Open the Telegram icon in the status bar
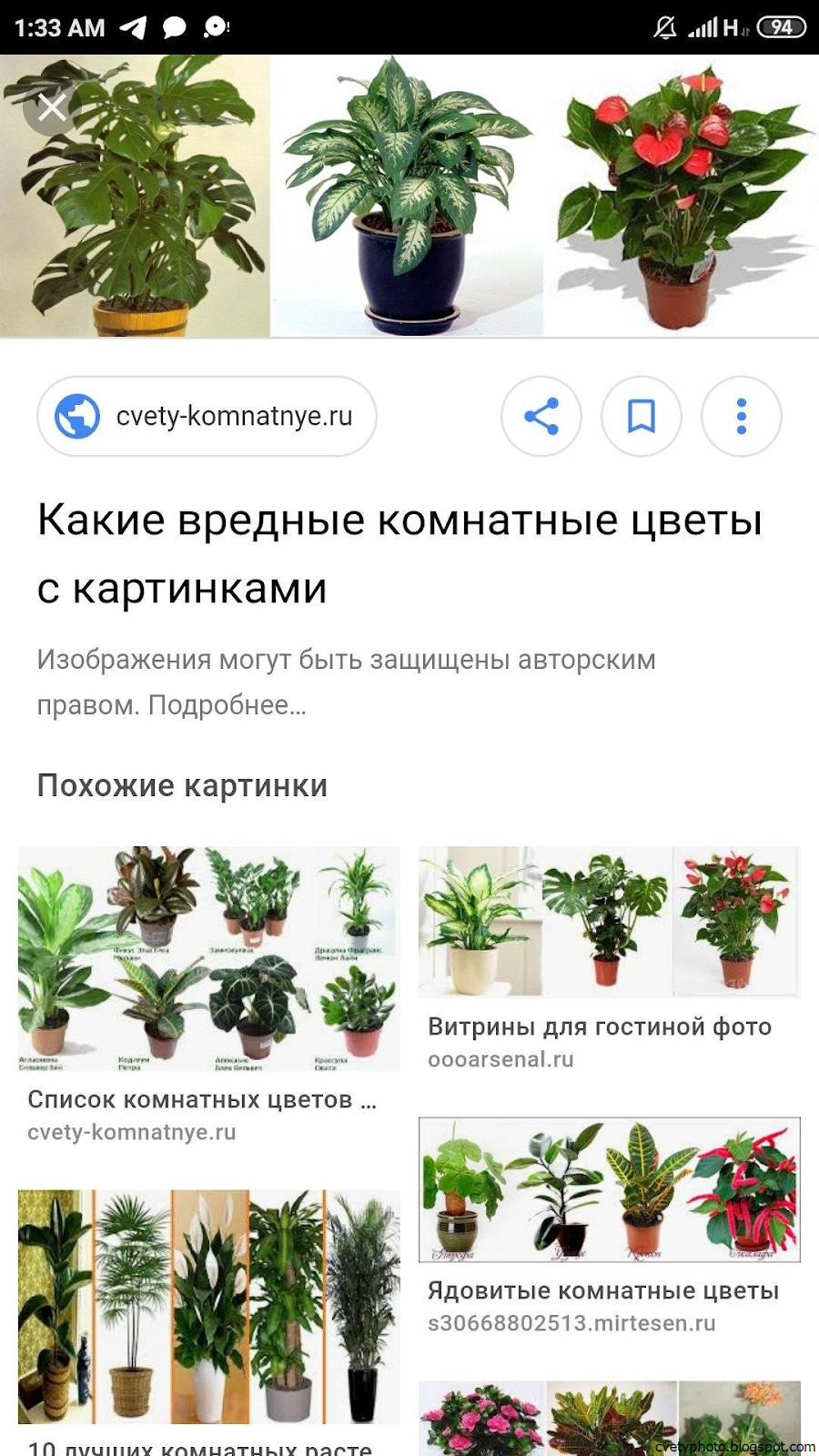Viewport: 819px width, 1456px height. coord(132,26)
